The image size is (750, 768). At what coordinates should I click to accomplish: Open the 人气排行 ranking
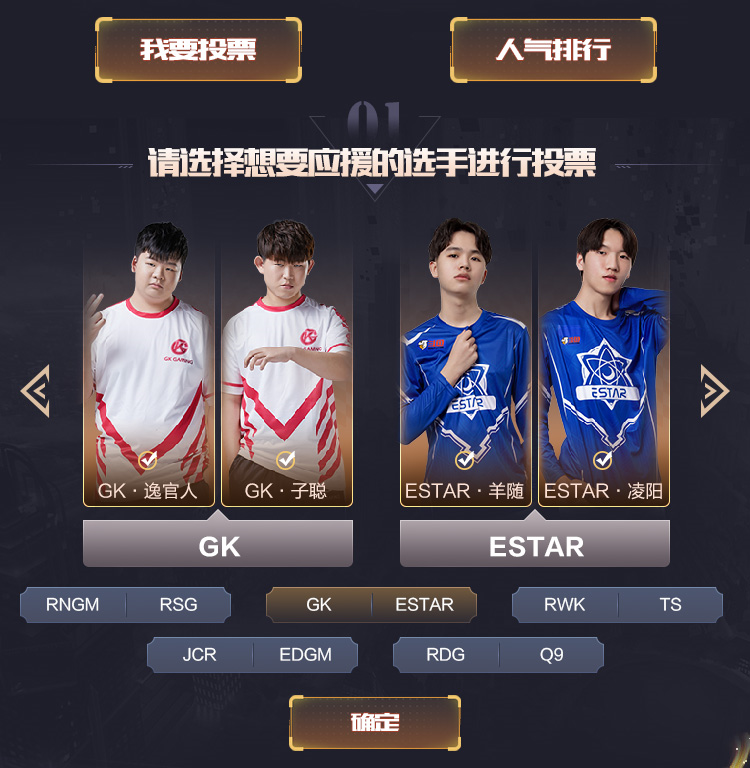pos(553,50)
